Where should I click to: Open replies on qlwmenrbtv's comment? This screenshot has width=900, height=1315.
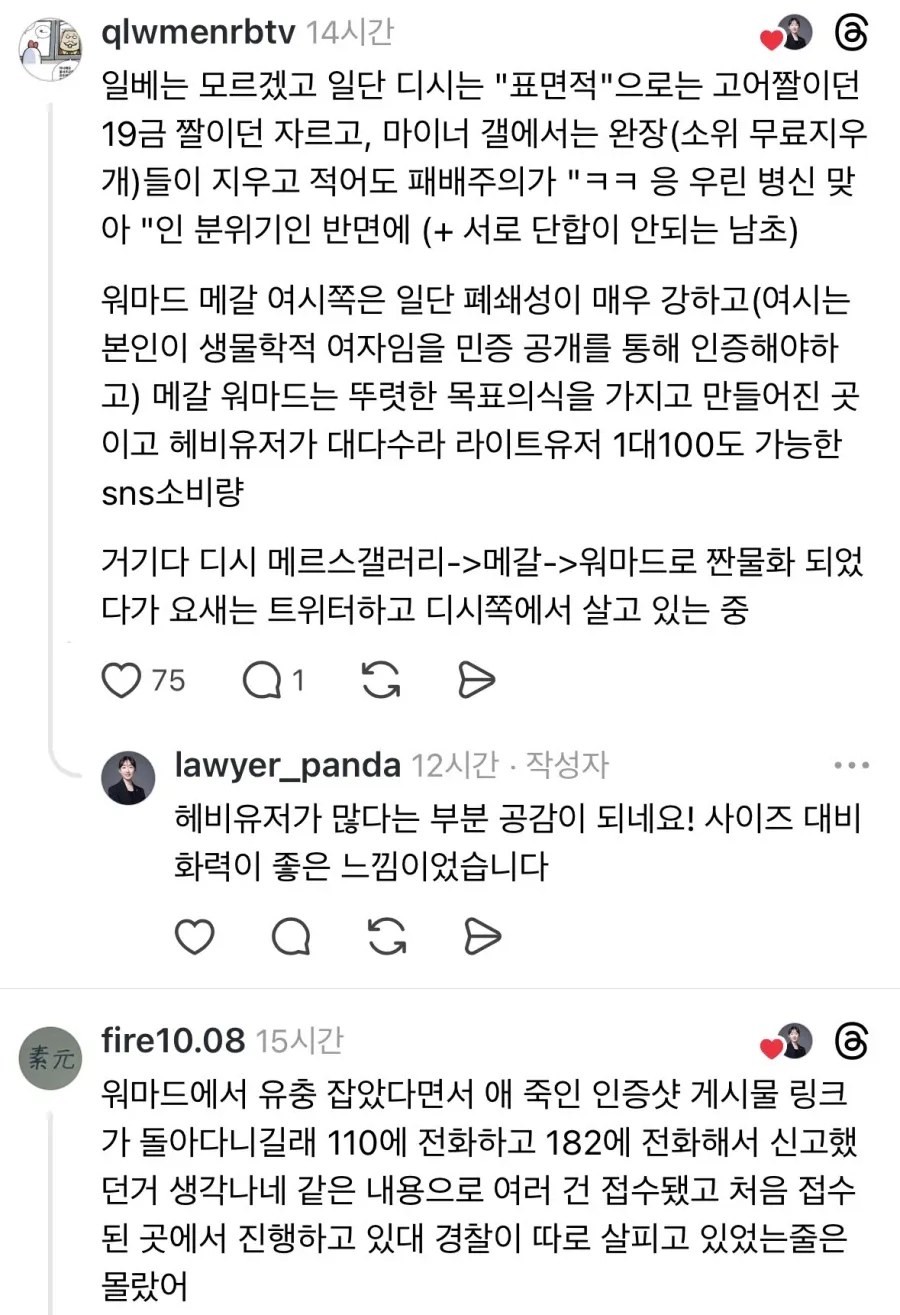(263, 681)
